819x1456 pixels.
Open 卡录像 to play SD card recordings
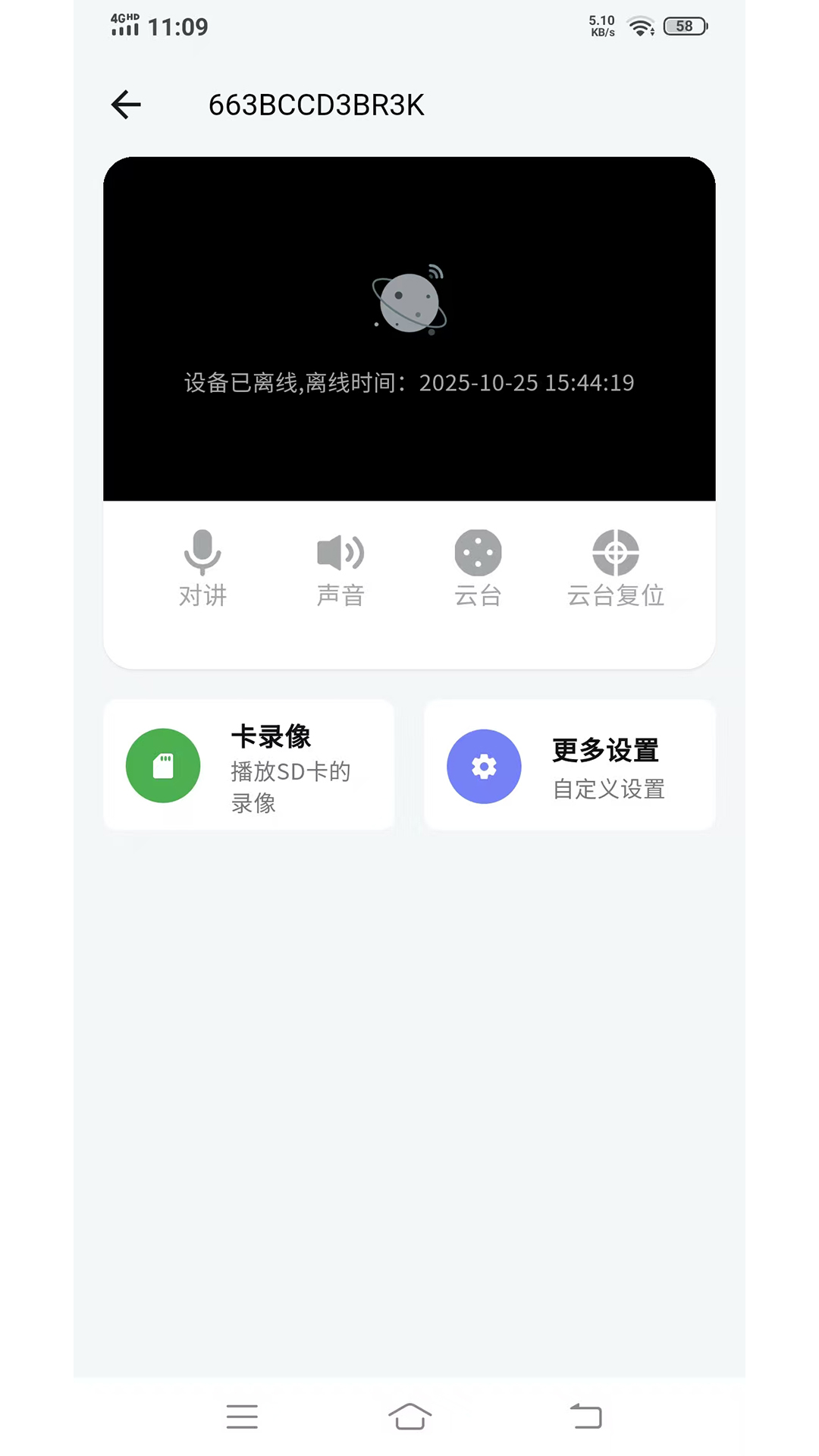coord(249,764)
